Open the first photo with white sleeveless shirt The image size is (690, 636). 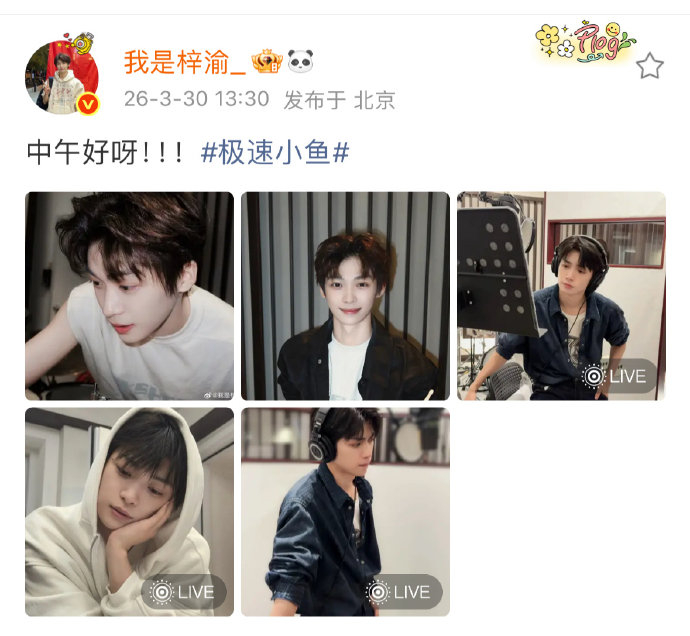click(129, 296)
